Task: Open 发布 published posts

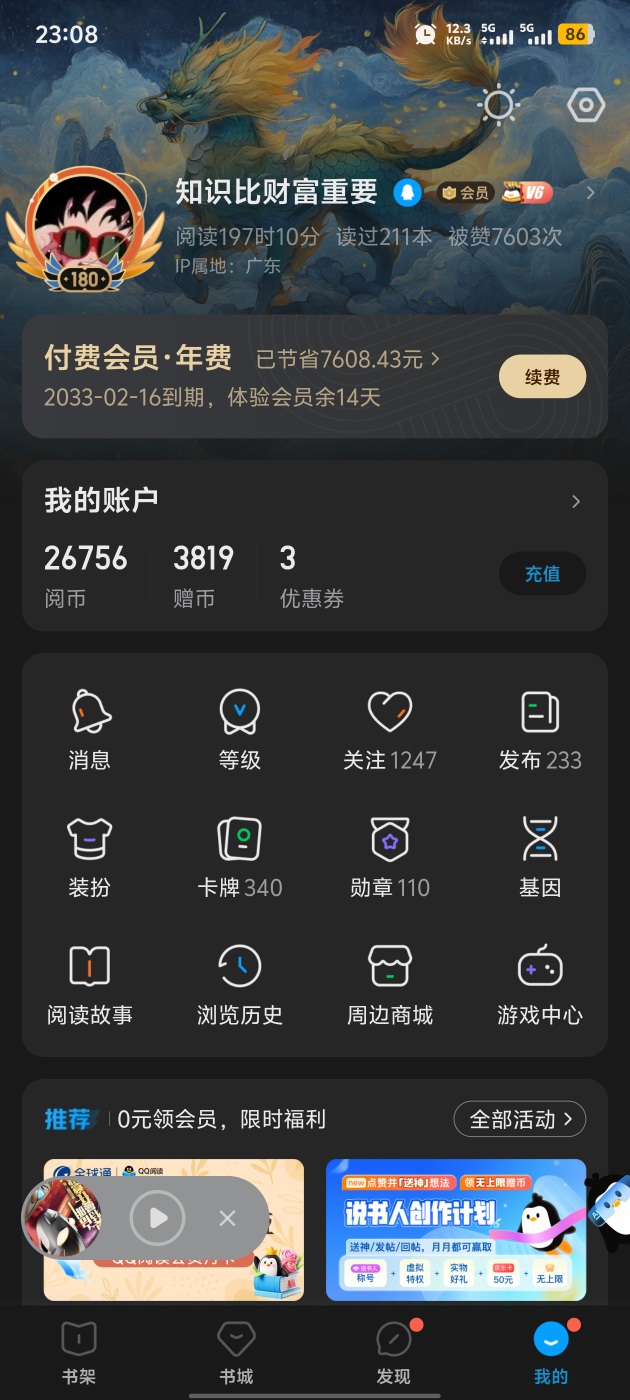Action: (540, 730)
